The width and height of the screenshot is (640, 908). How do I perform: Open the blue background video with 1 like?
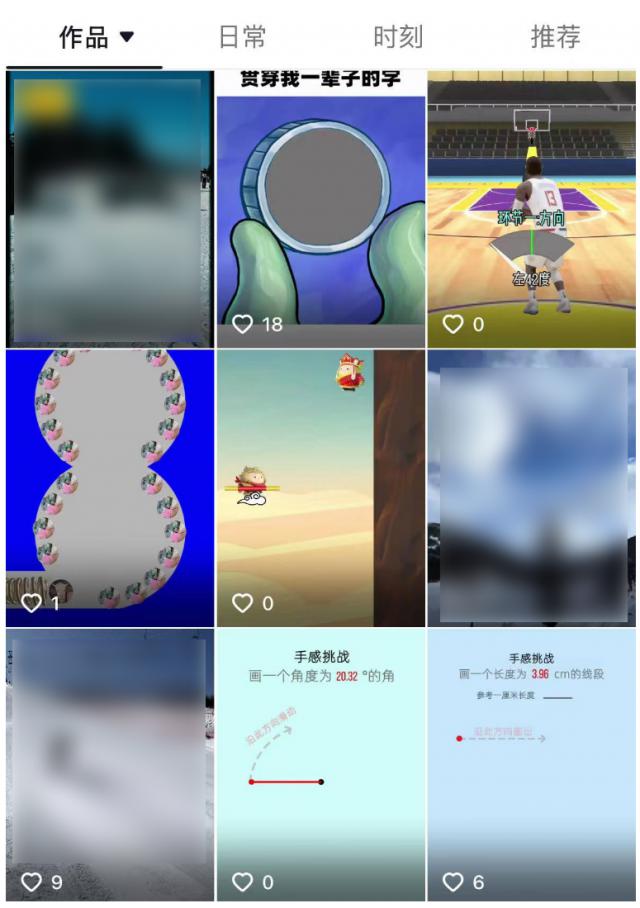click(x=109, y=487)
